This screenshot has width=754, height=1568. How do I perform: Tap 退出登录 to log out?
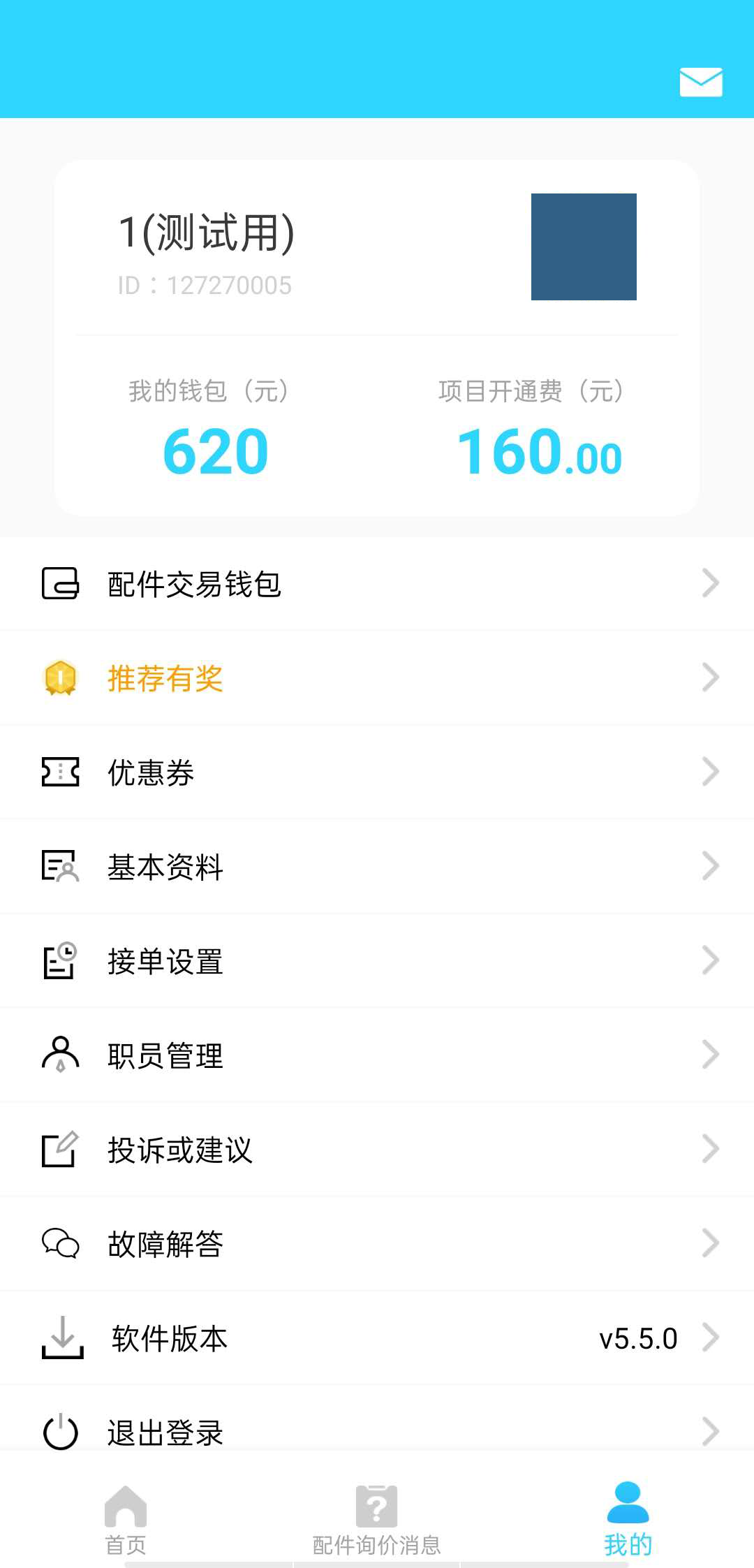click(165, 1432)
